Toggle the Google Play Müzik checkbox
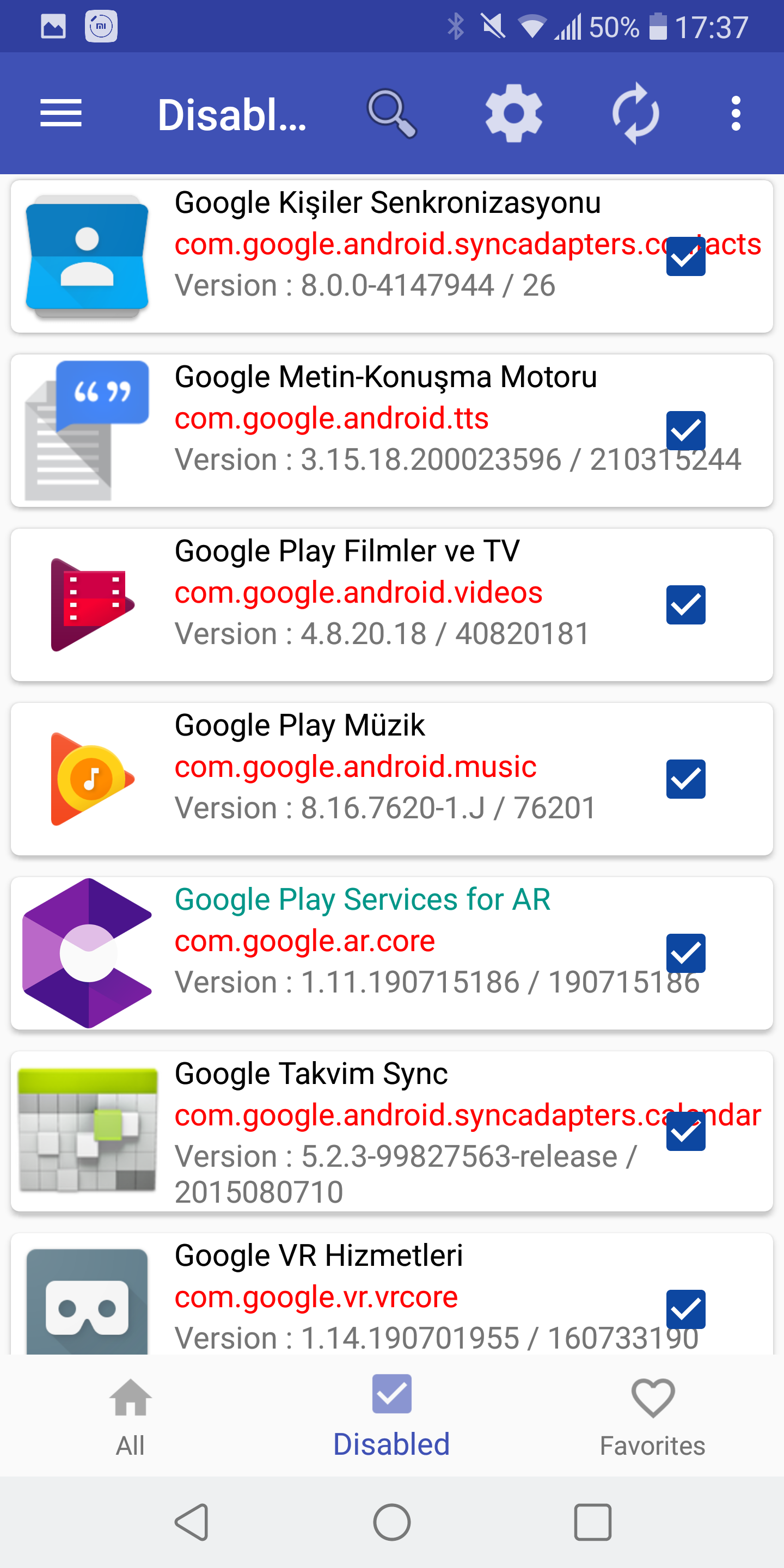 click(x=685, y=779)
